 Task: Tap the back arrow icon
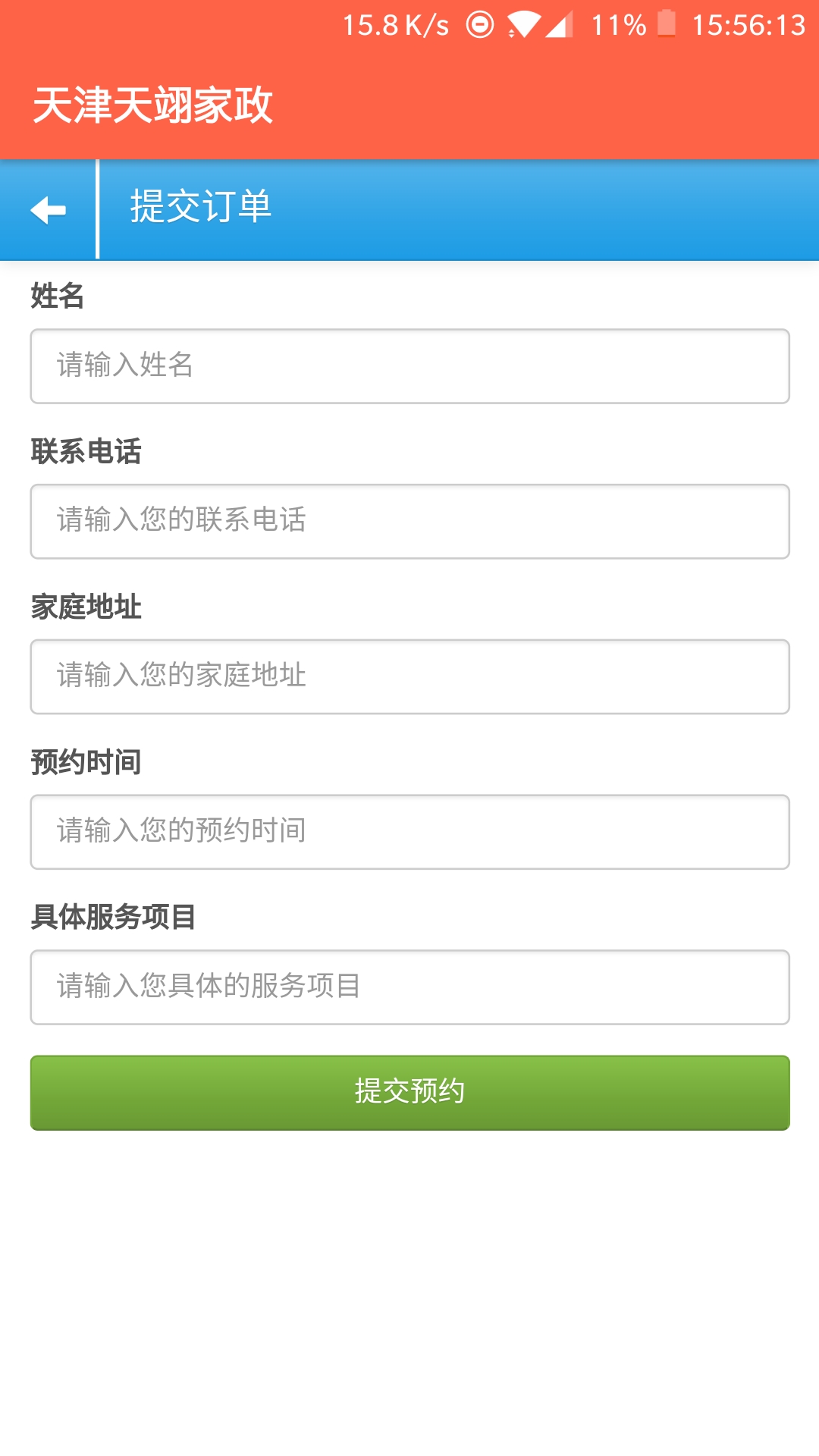pyautogui.click(x=48, y=209)
